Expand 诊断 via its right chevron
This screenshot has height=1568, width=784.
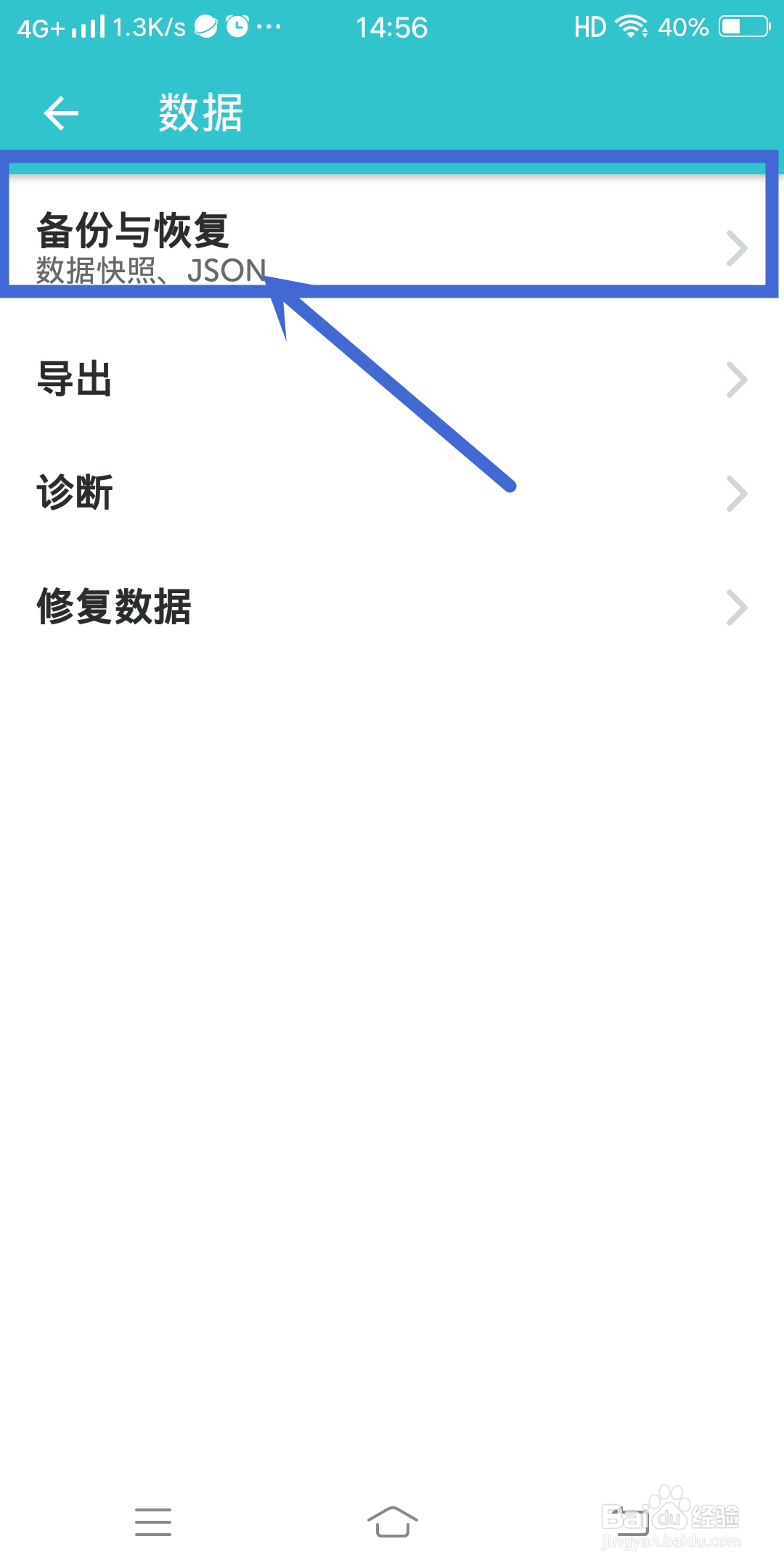pos(738,494)
